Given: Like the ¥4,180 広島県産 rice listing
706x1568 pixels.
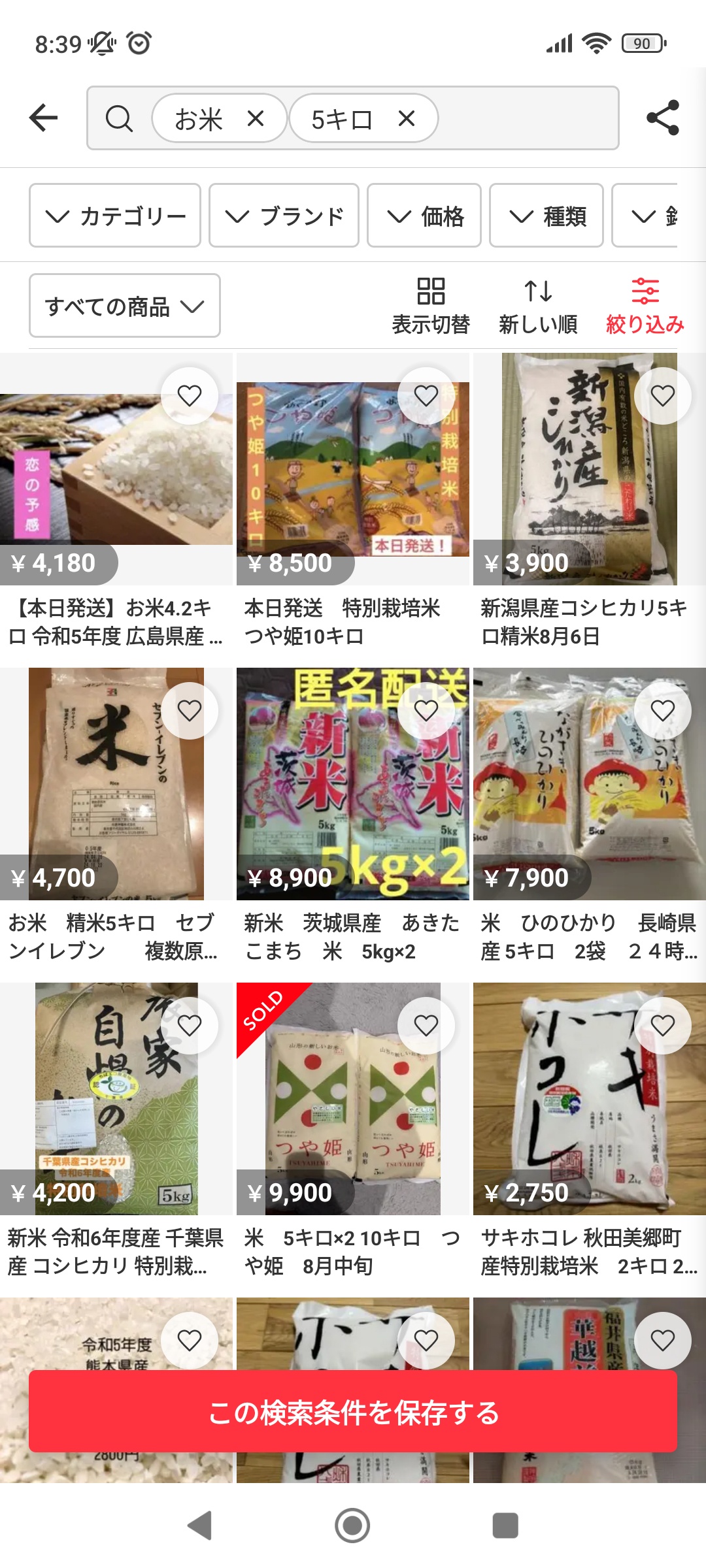Looking at the screenshot, I should click(190, 396).
